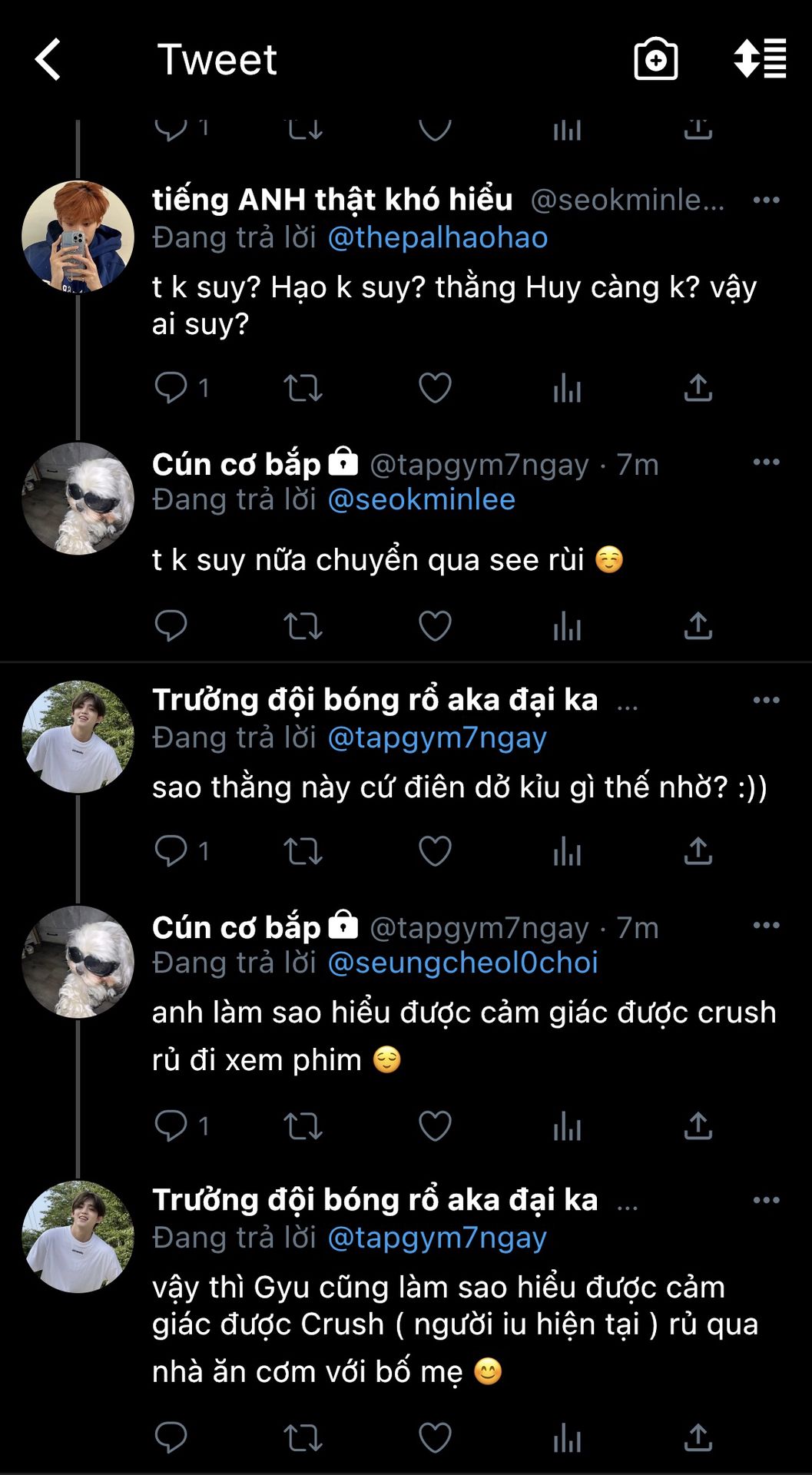Screen dimensions: 812x1475
Task: Retweet 'ăn cơm với bố mẹ' tweet
Action: (303, 1438)
